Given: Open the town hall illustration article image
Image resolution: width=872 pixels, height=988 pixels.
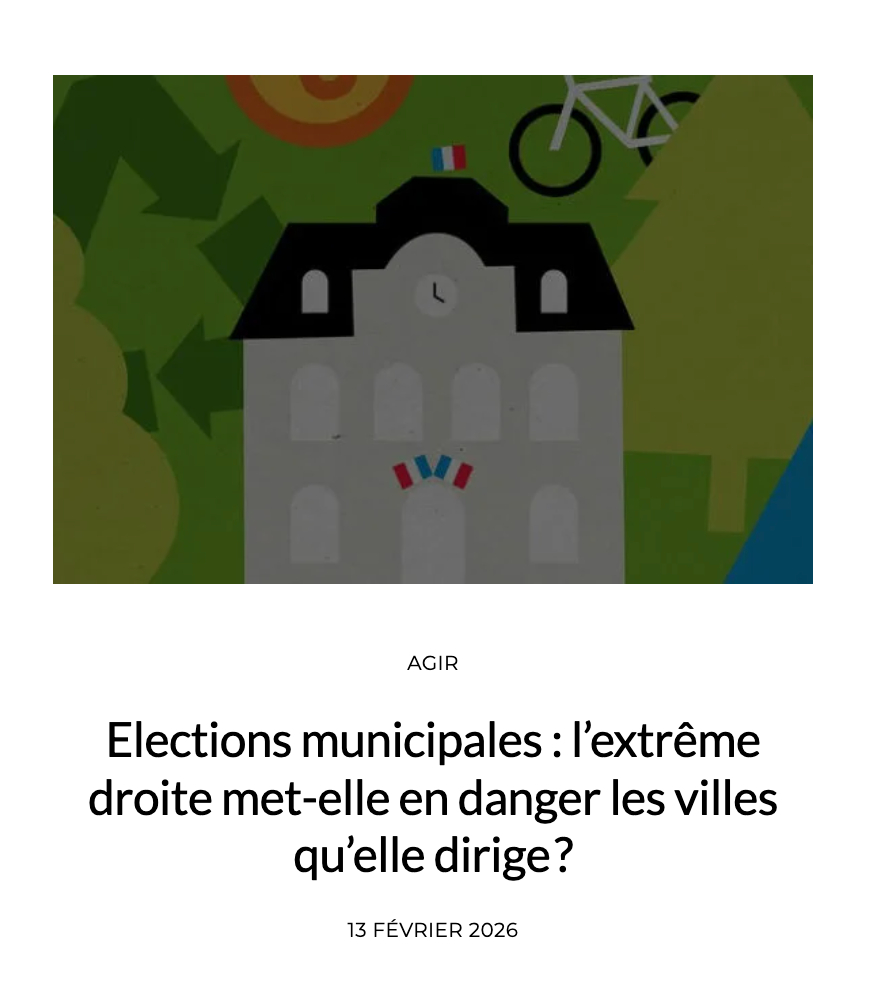Looking at the screenshot, I should 432,329.
